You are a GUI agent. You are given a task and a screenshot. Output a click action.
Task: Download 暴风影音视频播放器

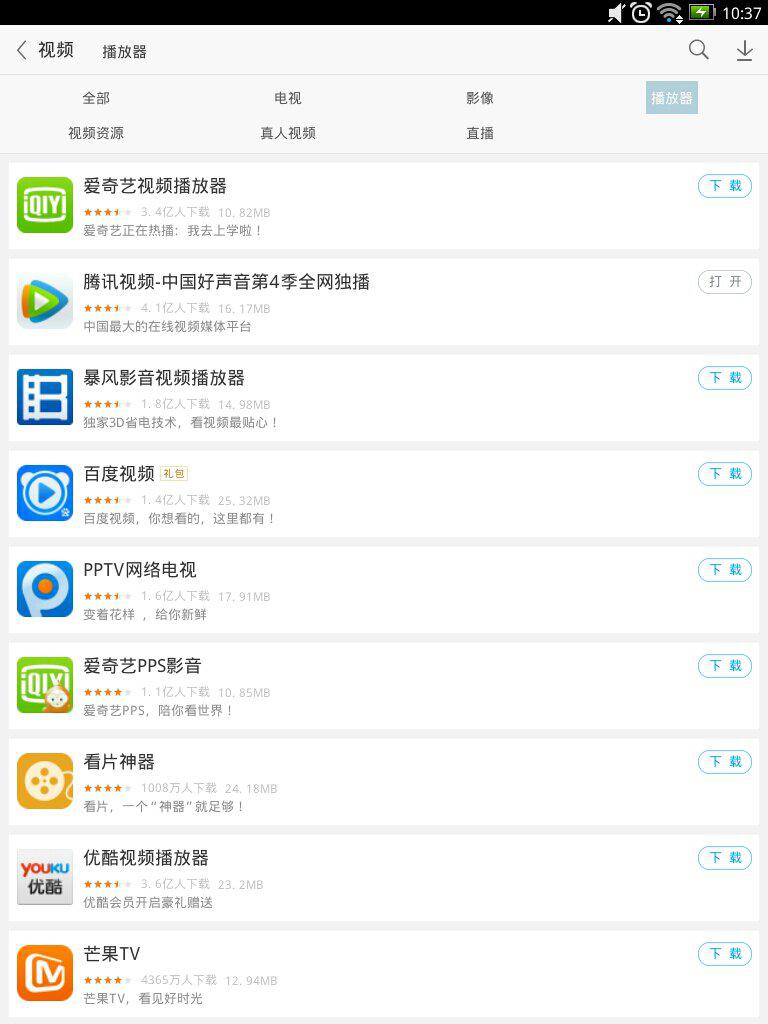(x=724, y=378)
